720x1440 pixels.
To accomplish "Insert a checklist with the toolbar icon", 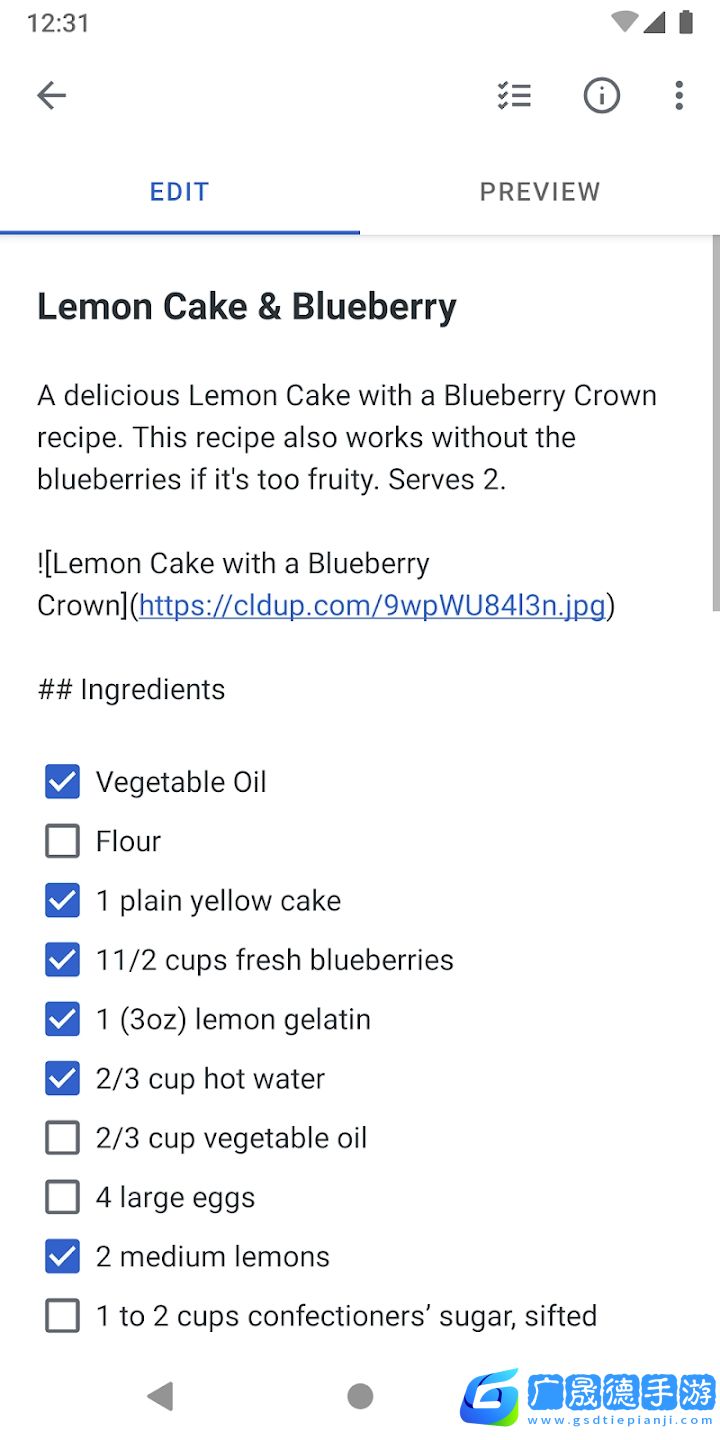I will coord(515,96).
